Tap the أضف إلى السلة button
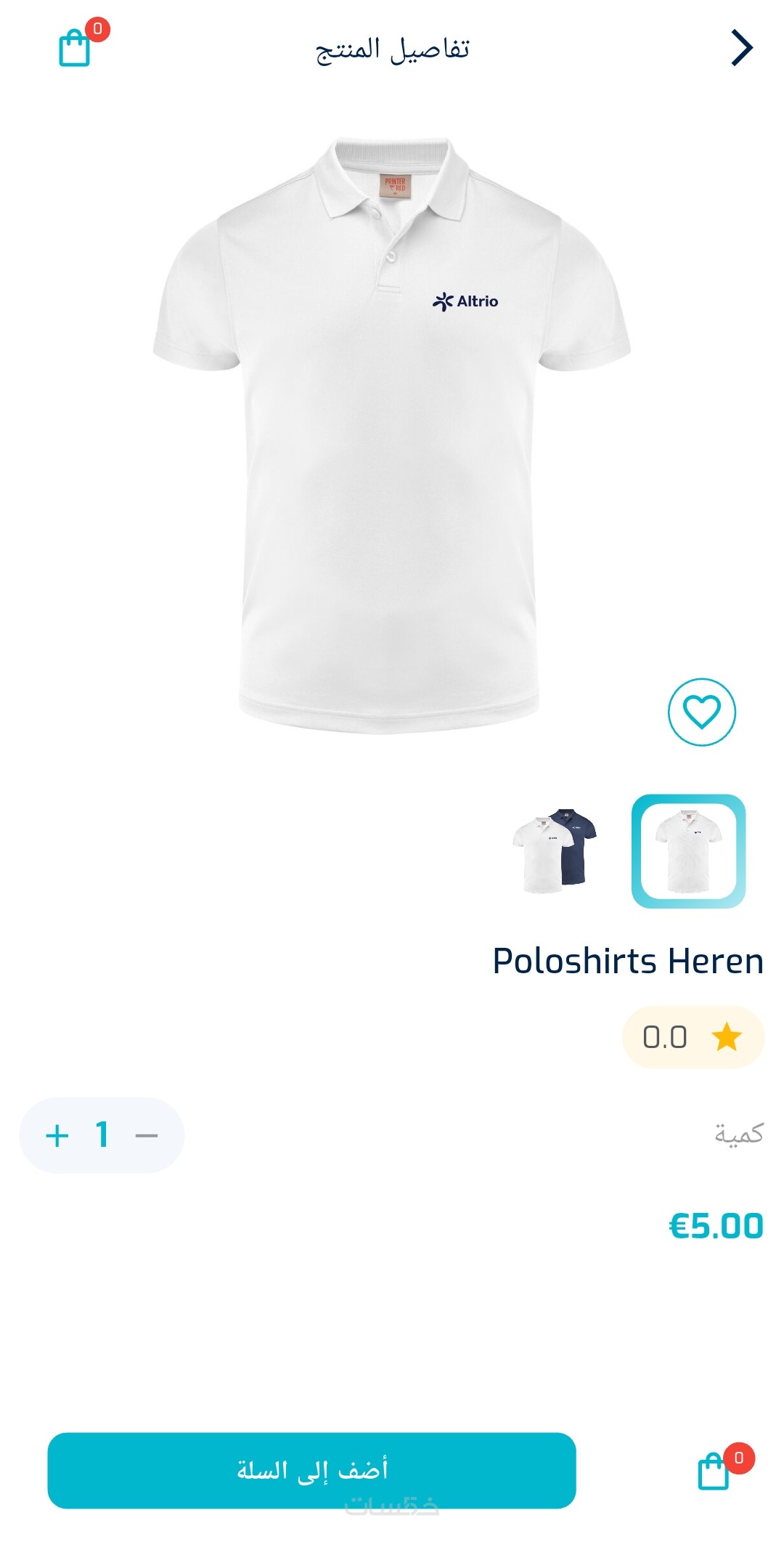The width and height of the screenshot is (784, 1547). coord(311,1471)
